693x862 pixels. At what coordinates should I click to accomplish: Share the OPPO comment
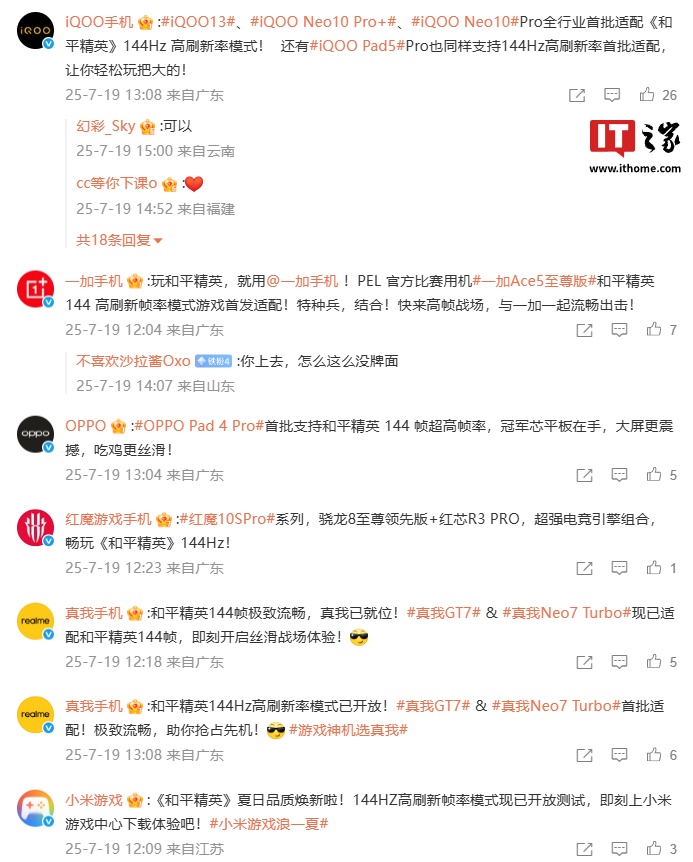584,475
